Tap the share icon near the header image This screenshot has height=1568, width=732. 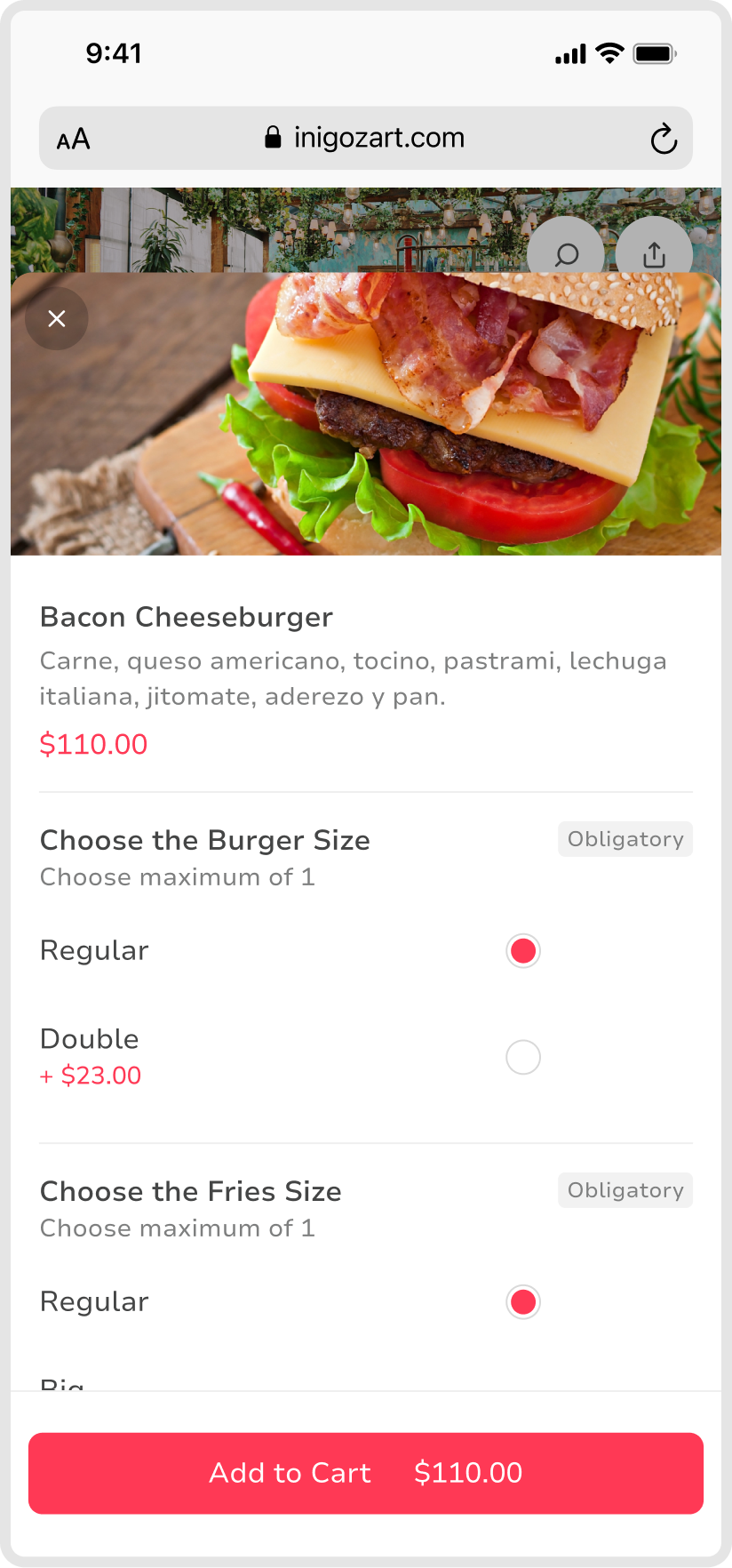click(x=654, y=254)
